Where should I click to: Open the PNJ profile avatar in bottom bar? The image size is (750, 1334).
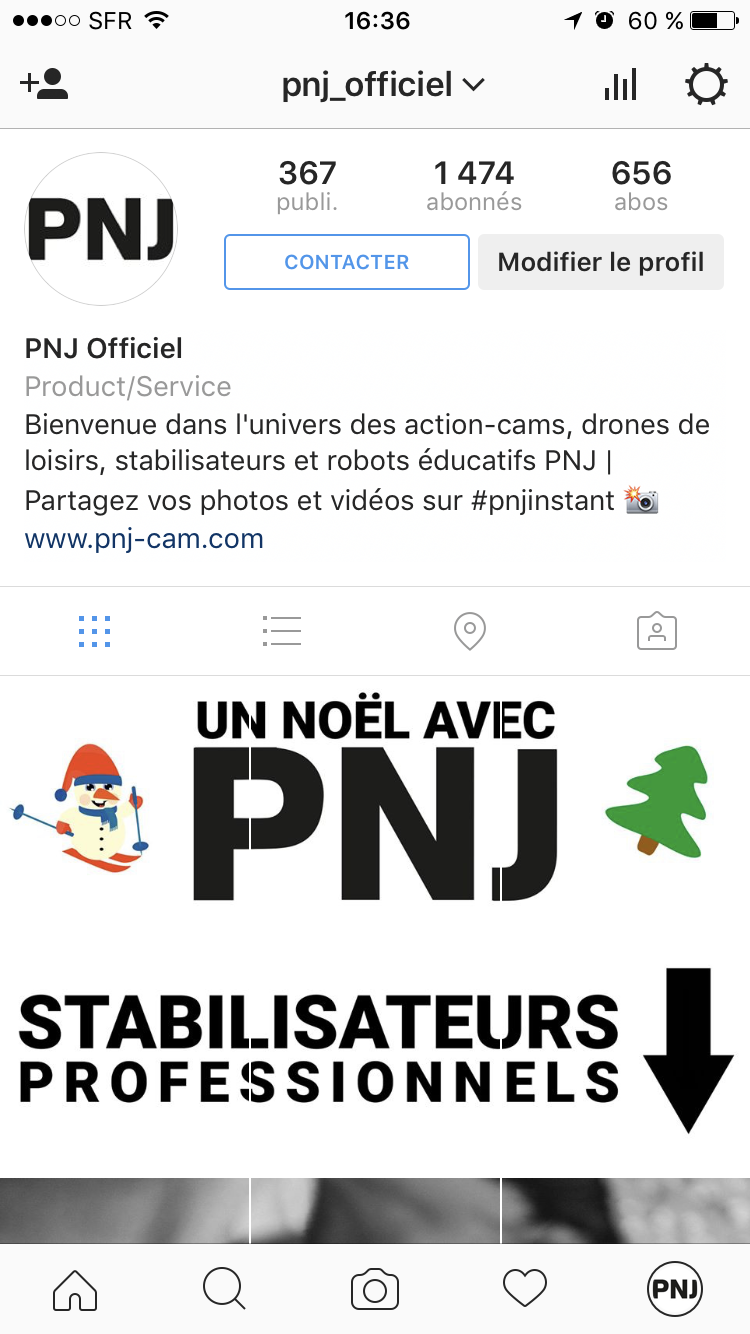click(675, 1289)
